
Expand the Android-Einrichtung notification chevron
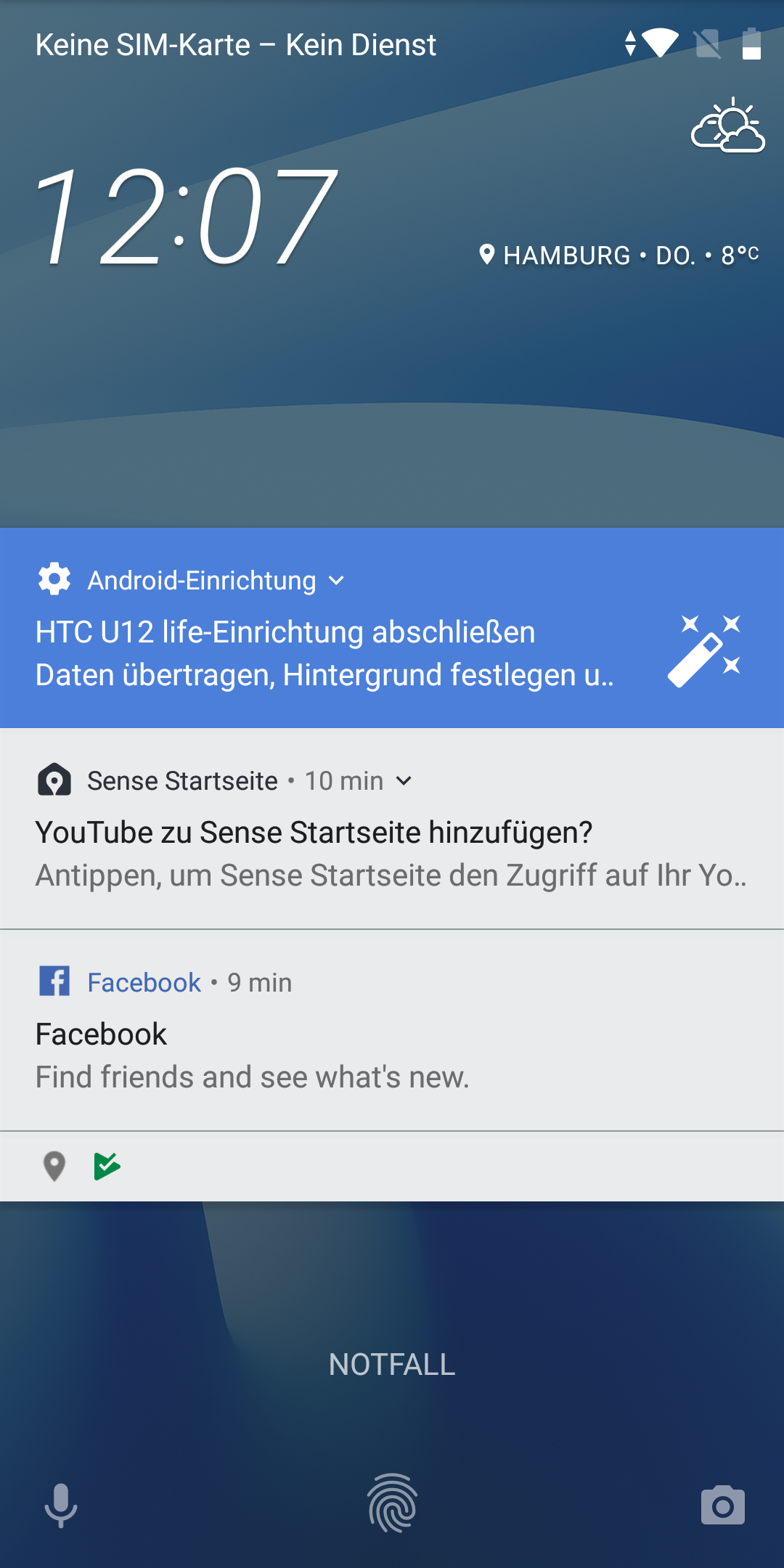[x=336, y=581]
